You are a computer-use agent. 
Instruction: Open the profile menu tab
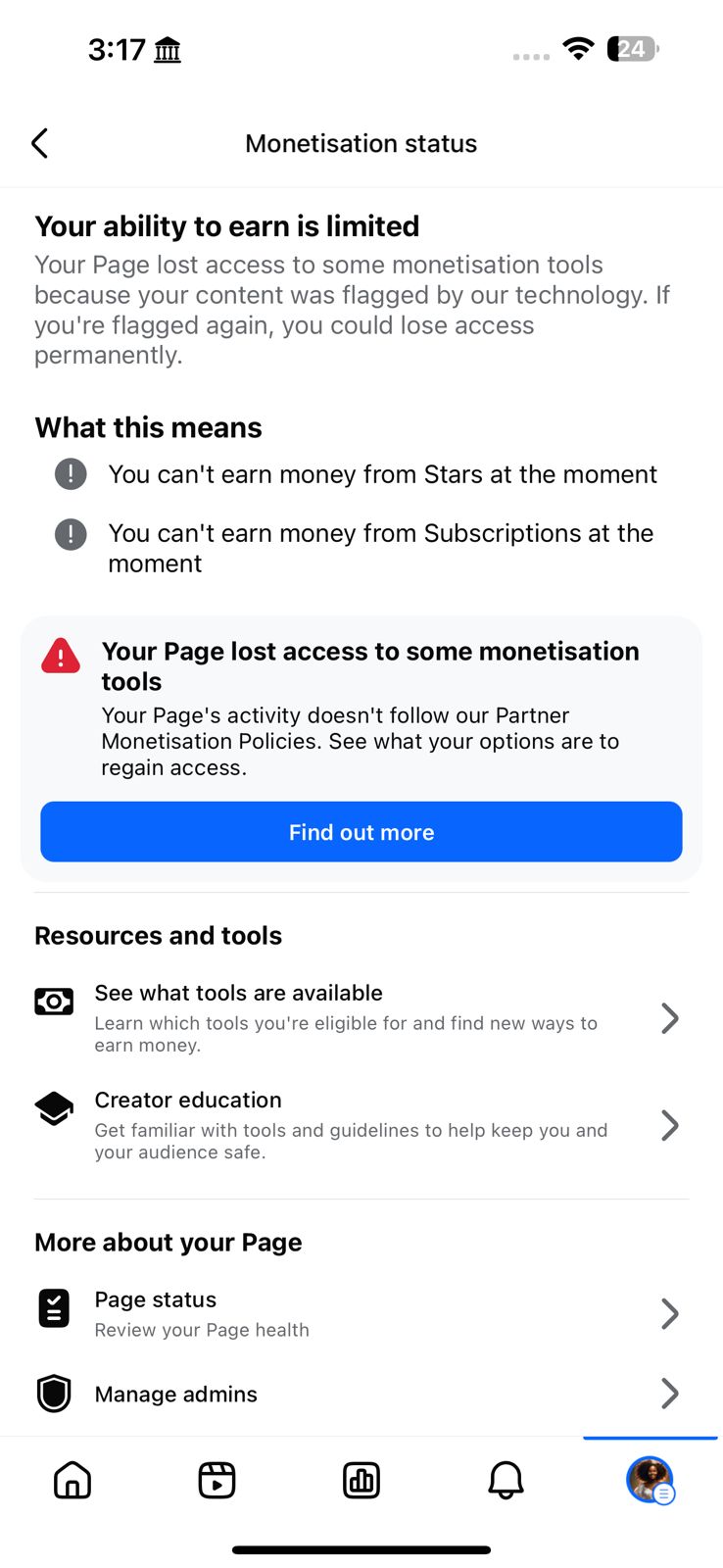coord(650,1480)
